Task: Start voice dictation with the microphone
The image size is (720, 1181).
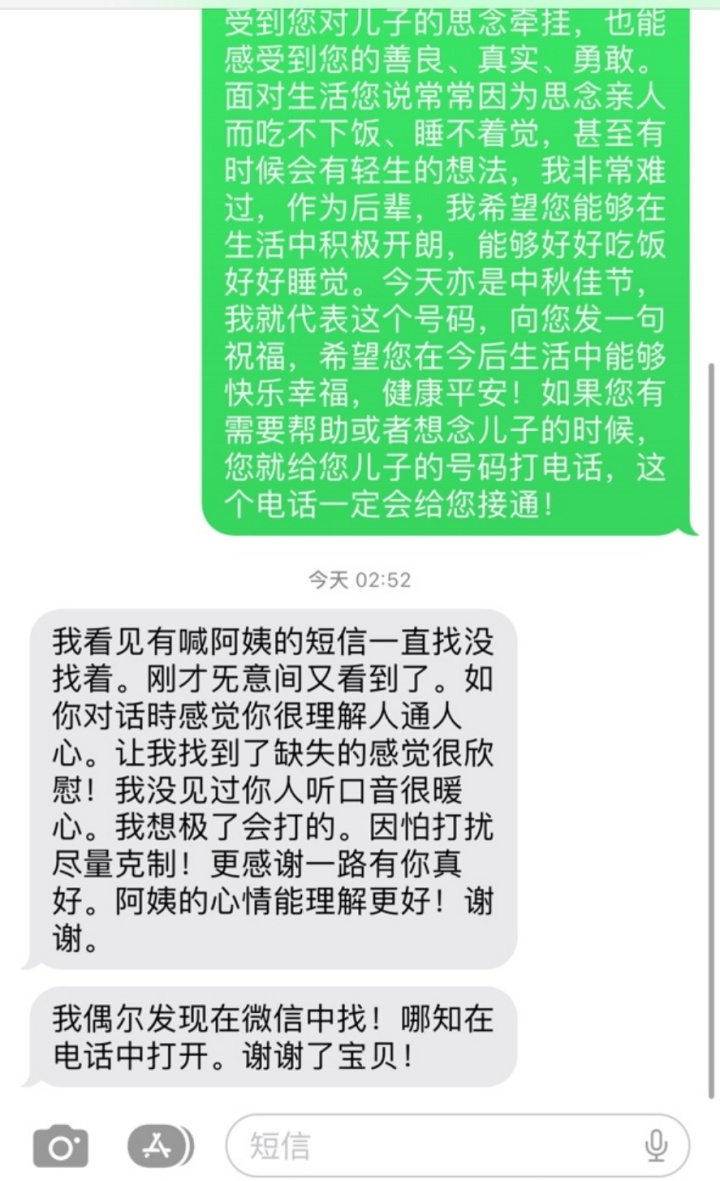Action: click(x=656, y=1145)
